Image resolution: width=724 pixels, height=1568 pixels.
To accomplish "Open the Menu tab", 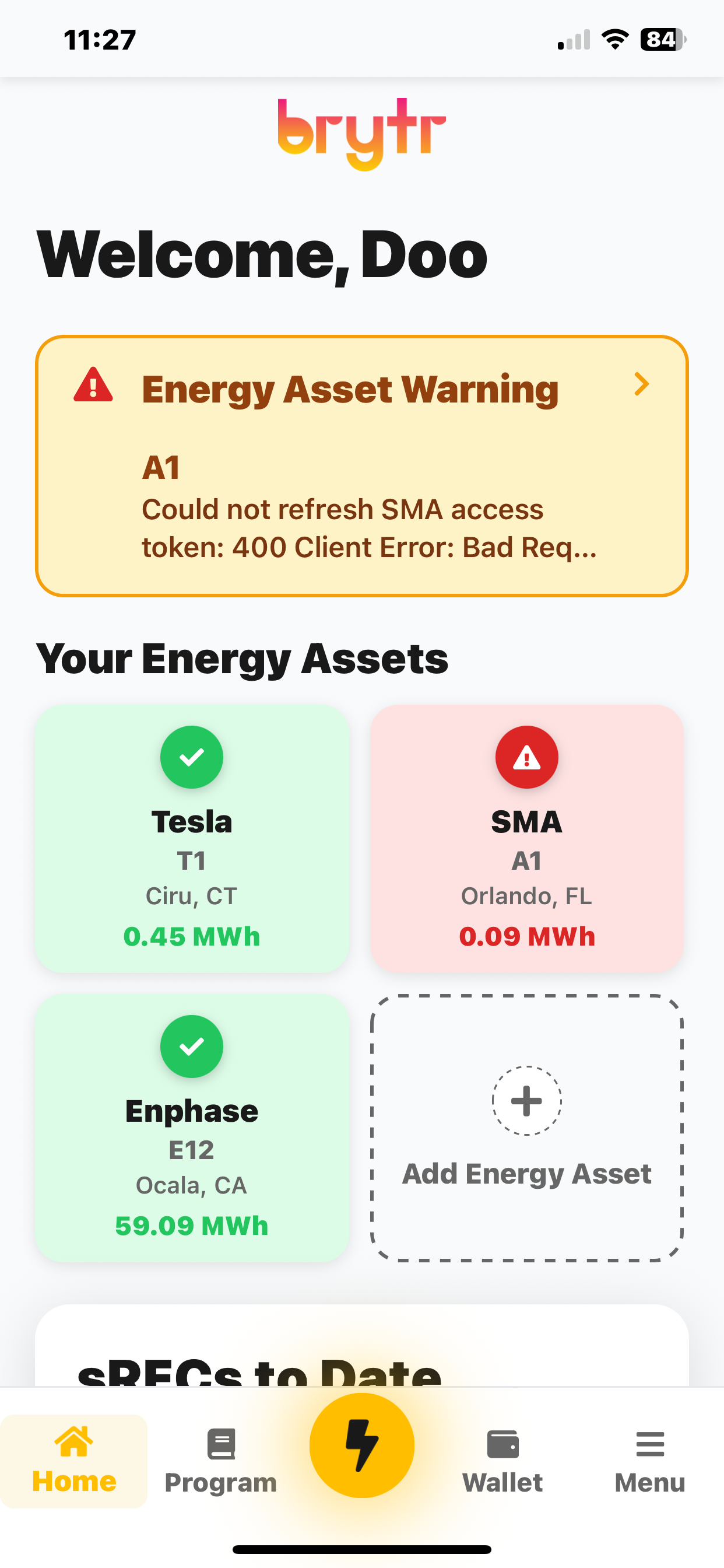I will coord(650,1461).
